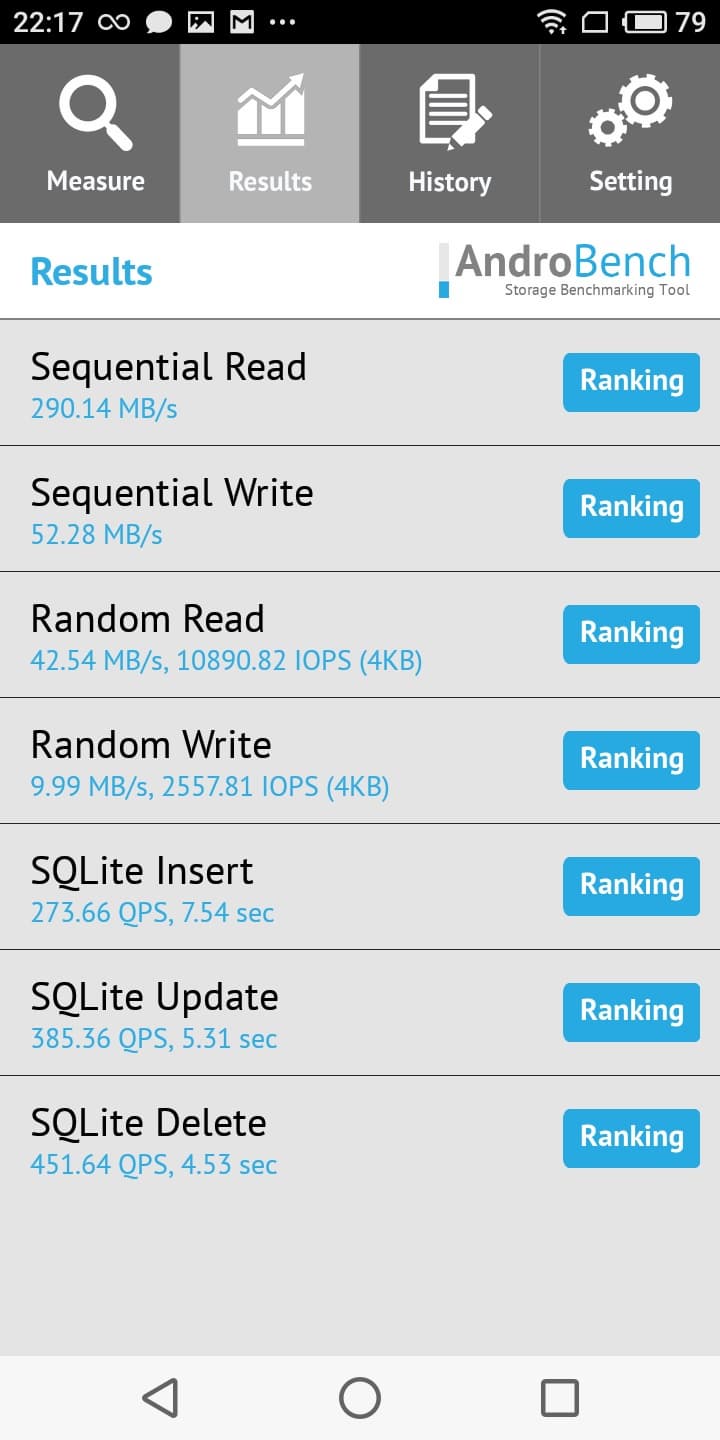
Task: View Ranking for Sequential Read
Action: (631, 381)
